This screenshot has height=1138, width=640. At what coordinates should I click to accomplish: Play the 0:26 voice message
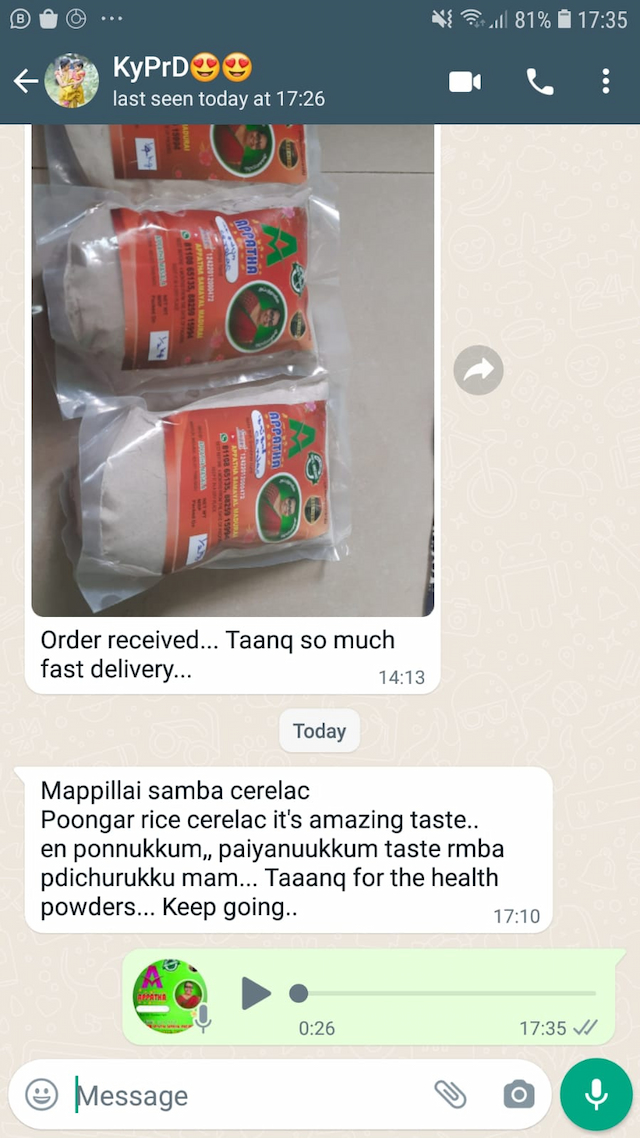click(256, 993)
